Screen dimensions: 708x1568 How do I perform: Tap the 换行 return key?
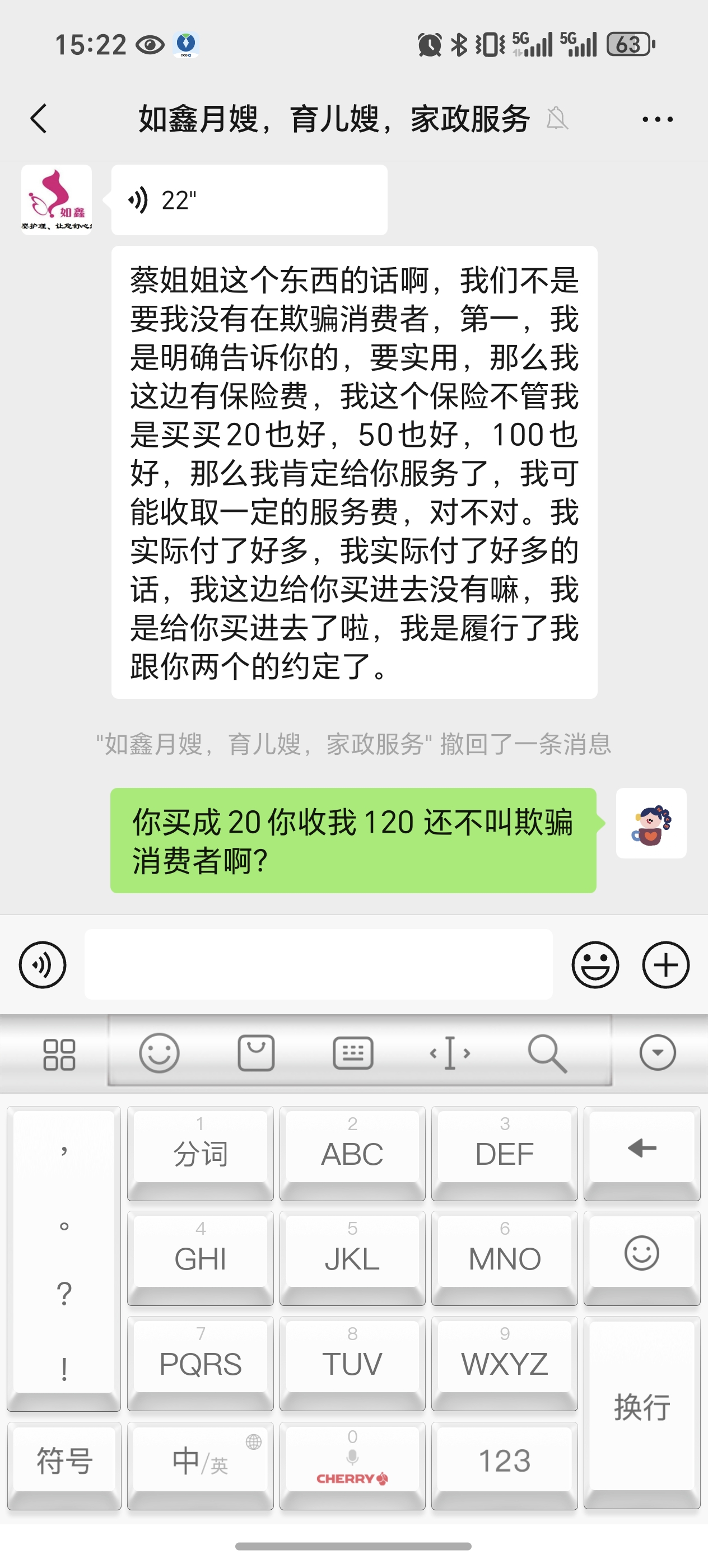[642, 1406]
